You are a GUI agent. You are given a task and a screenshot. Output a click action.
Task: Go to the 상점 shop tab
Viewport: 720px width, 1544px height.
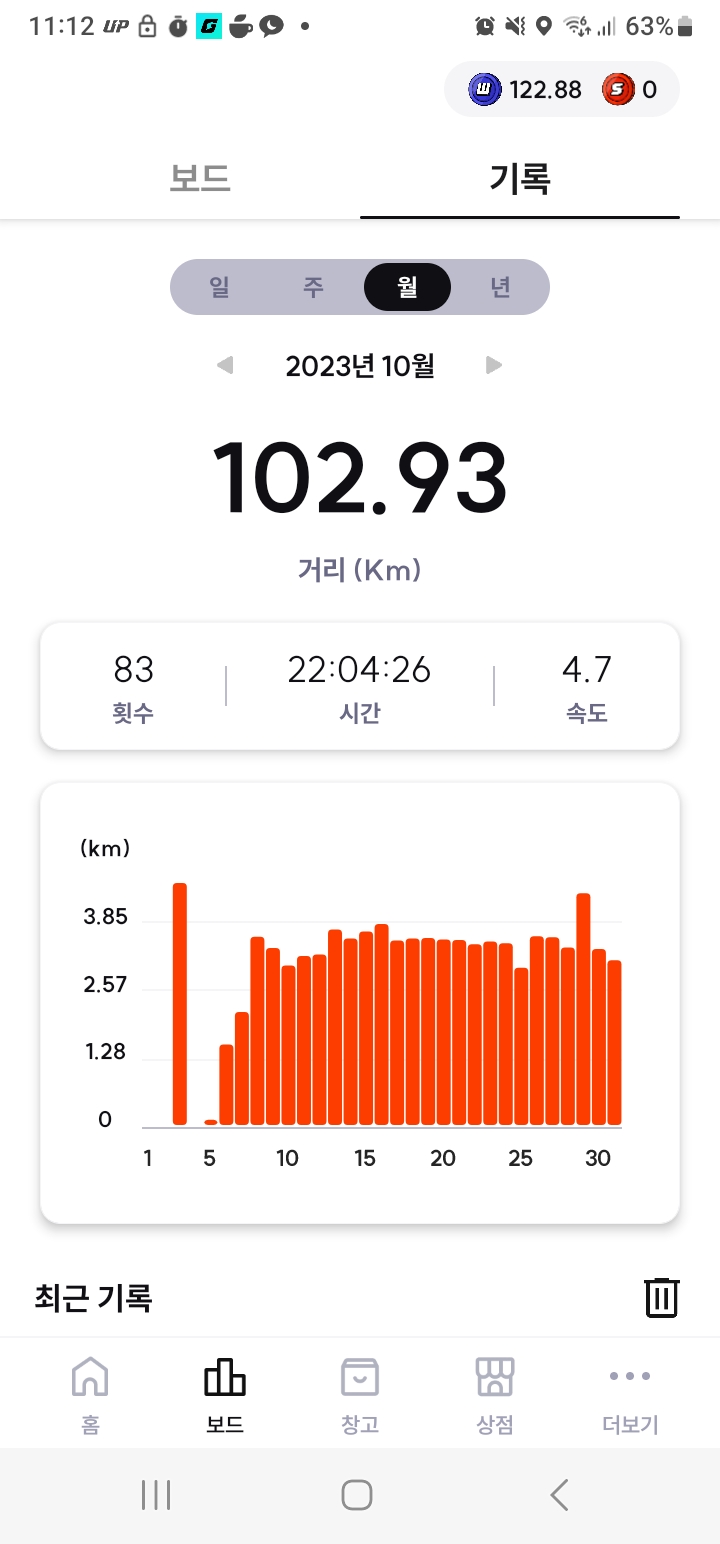click(495, 1394)
